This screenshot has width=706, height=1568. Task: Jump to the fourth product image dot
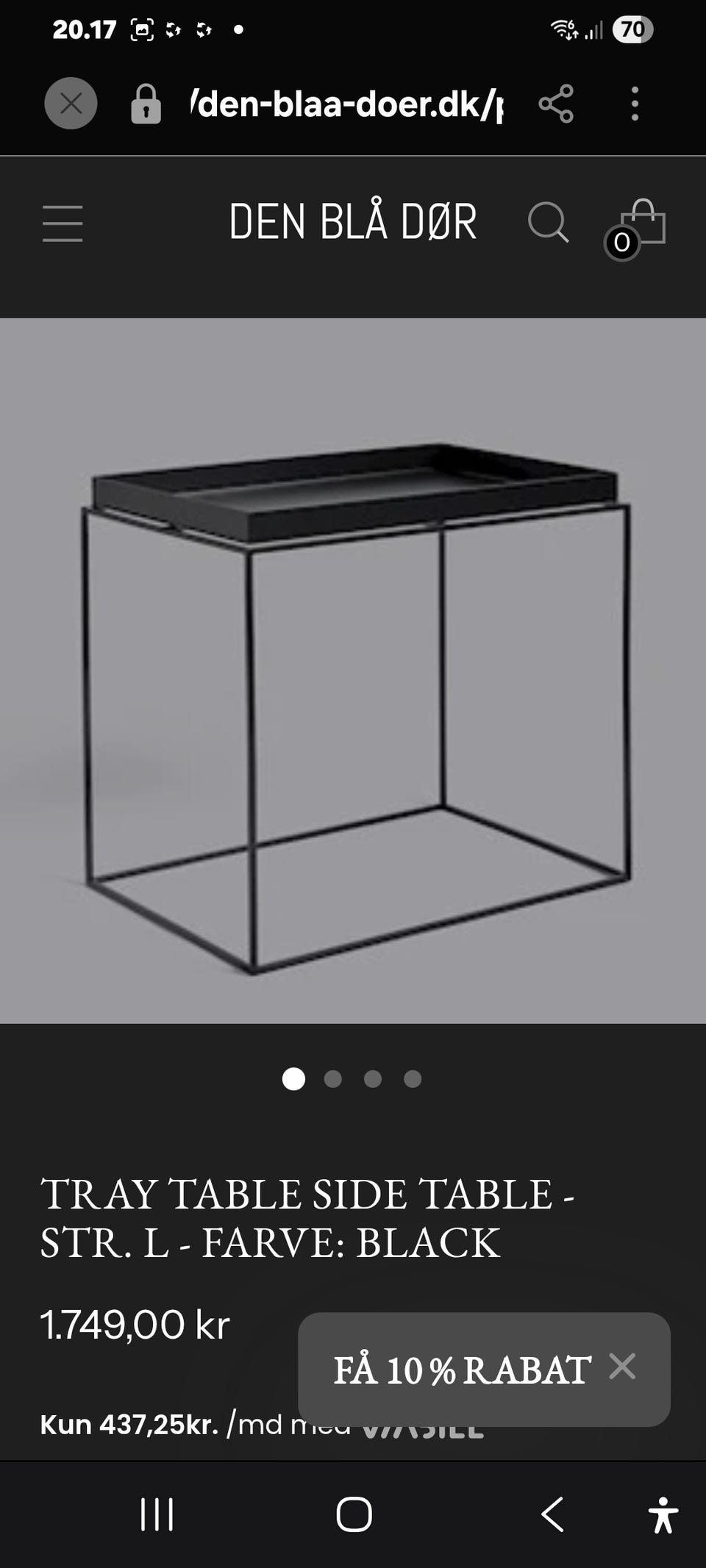click(x=413, y=1078)
